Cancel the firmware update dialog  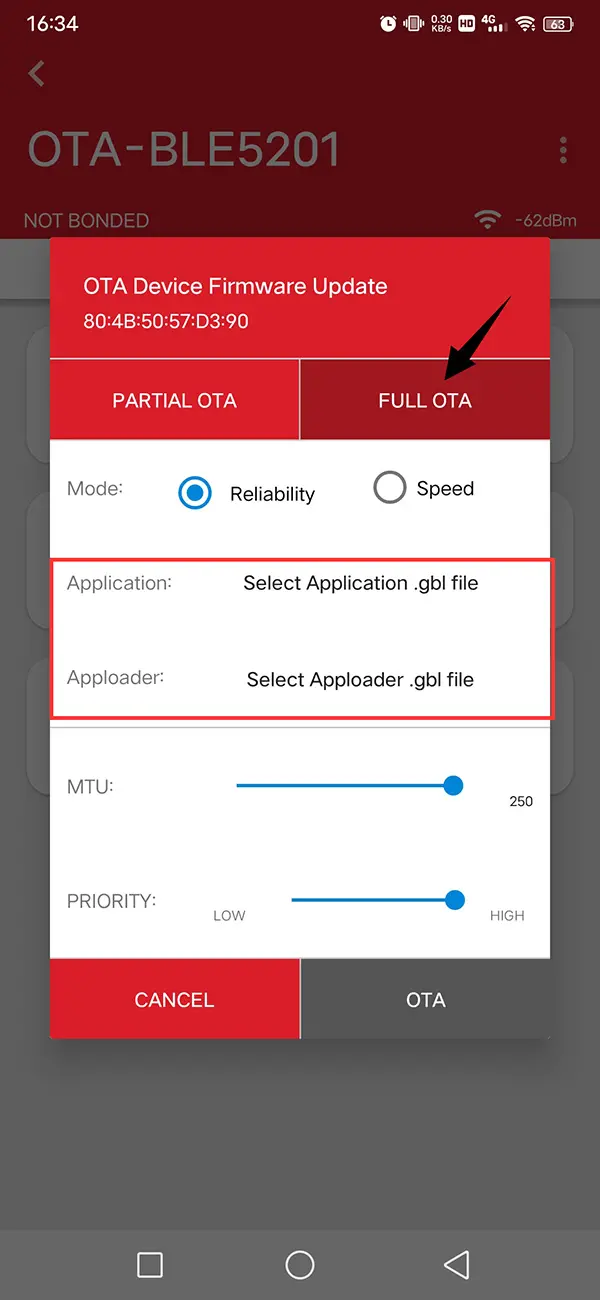[174, 1000]
